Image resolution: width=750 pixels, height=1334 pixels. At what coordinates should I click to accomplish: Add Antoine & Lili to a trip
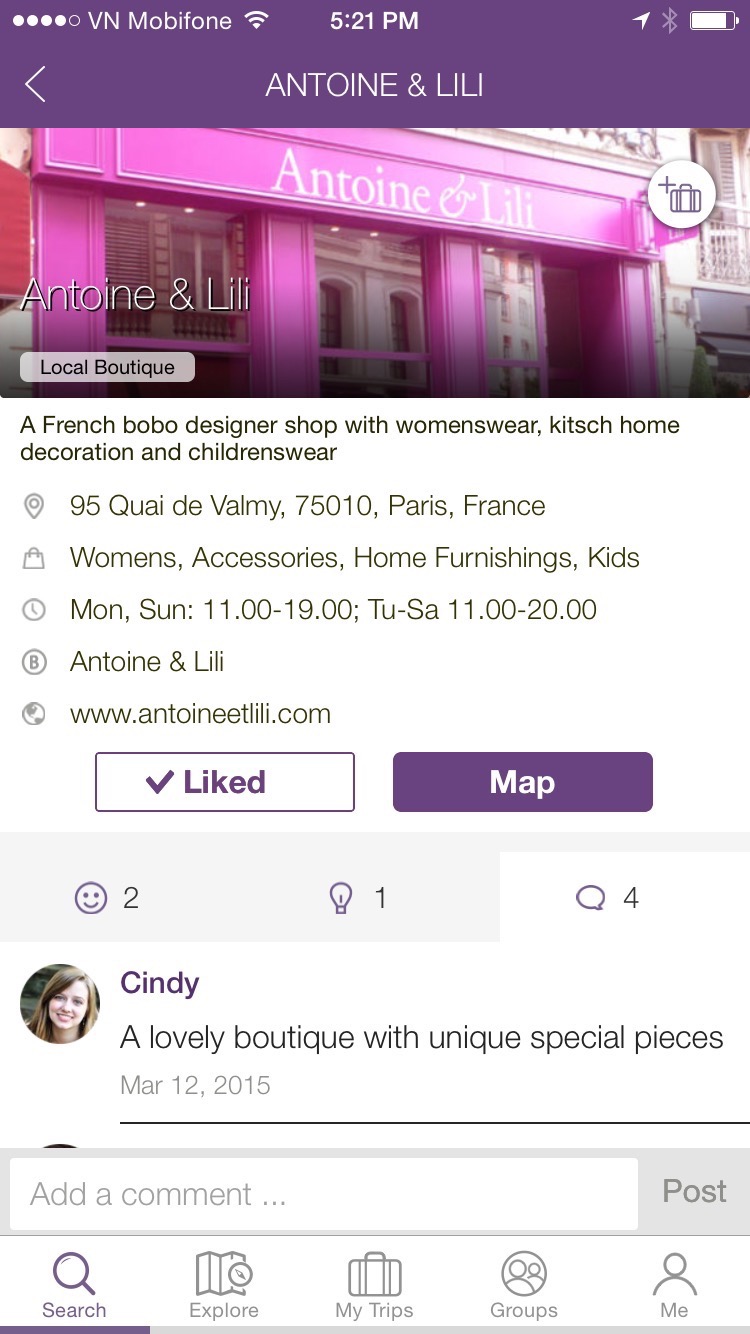coord(681,196)
